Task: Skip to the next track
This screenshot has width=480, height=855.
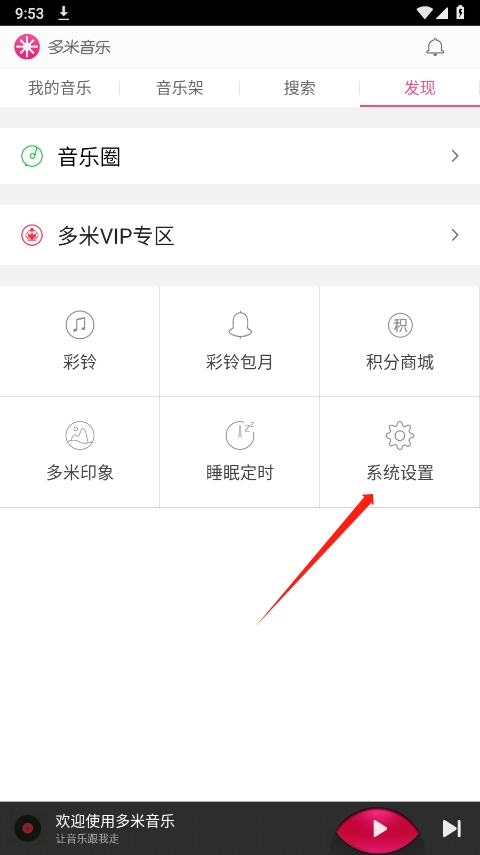Action: (452, 828)
